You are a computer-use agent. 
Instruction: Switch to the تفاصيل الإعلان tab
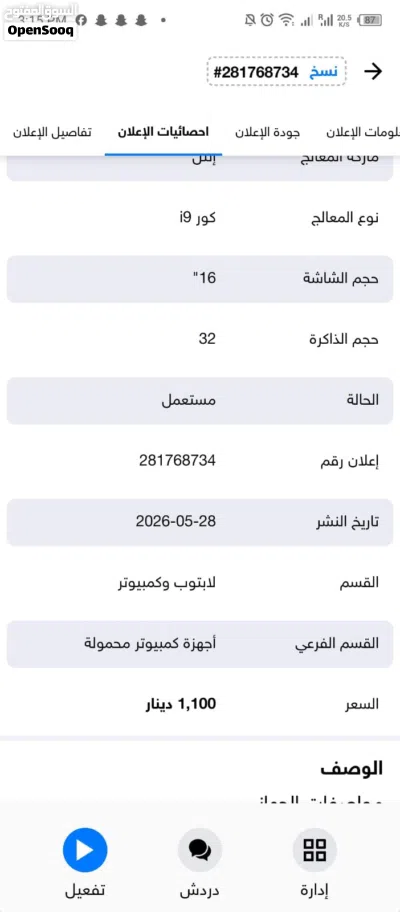click(52, 131)
